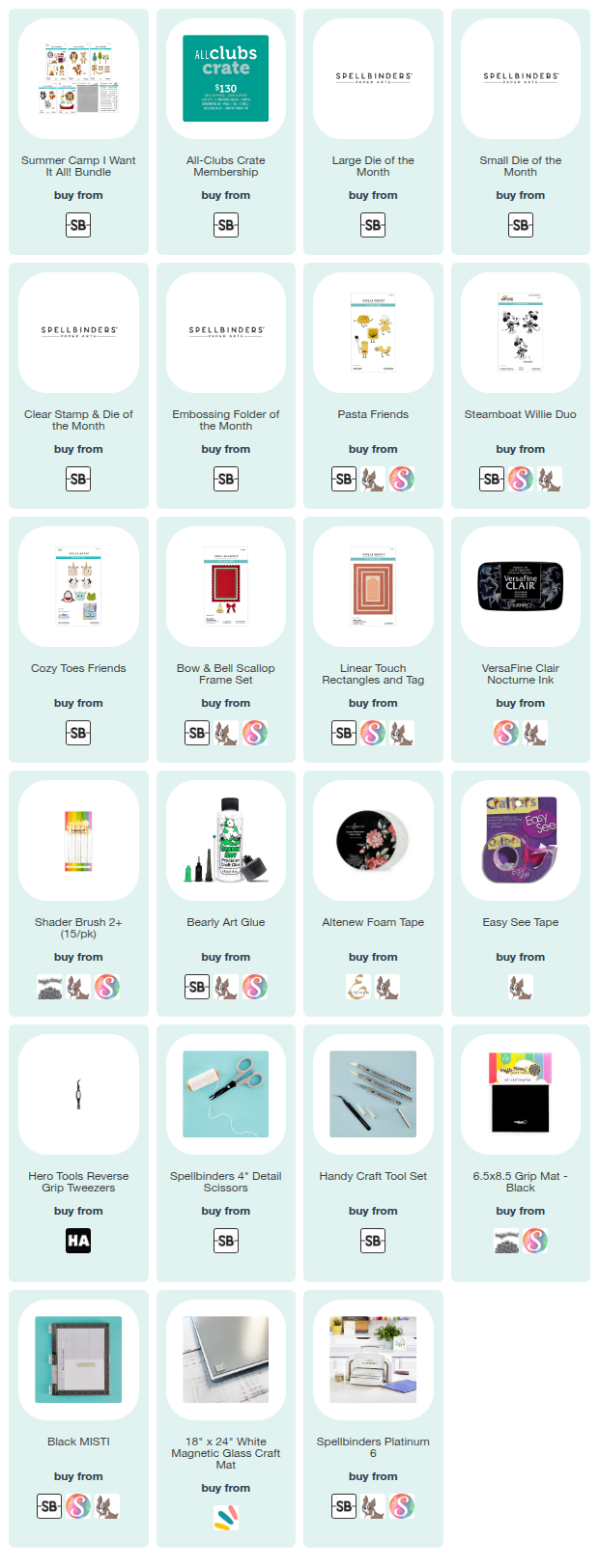
Task: Open the Large Die of the Month tile
Action: click(x=373, y=79)
